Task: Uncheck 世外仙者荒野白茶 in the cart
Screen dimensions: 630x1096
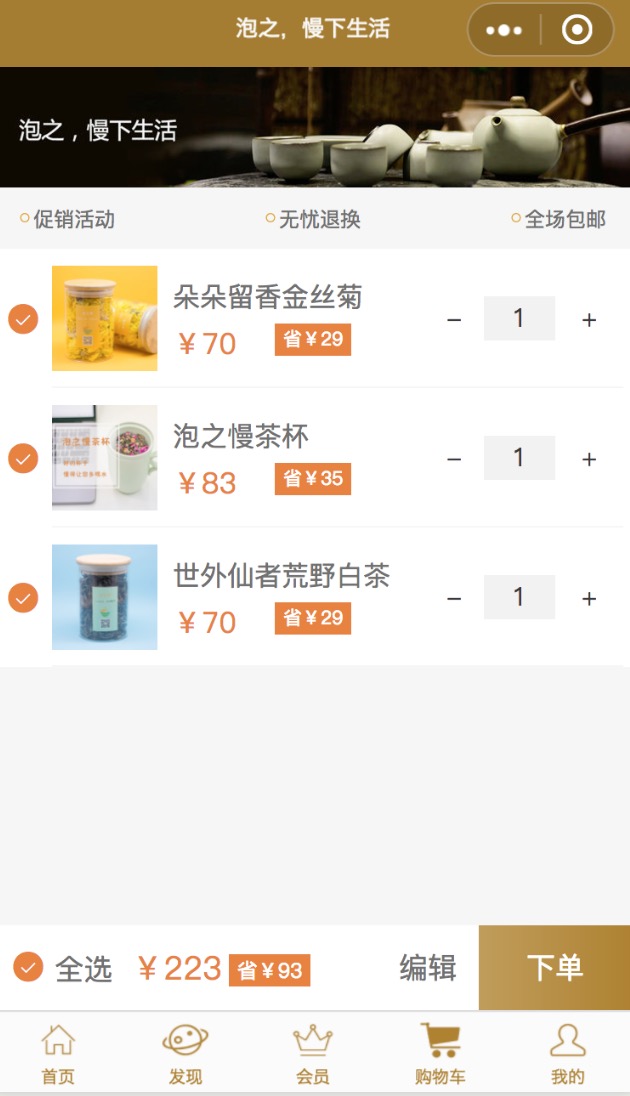Action: (x=23, y=598)
